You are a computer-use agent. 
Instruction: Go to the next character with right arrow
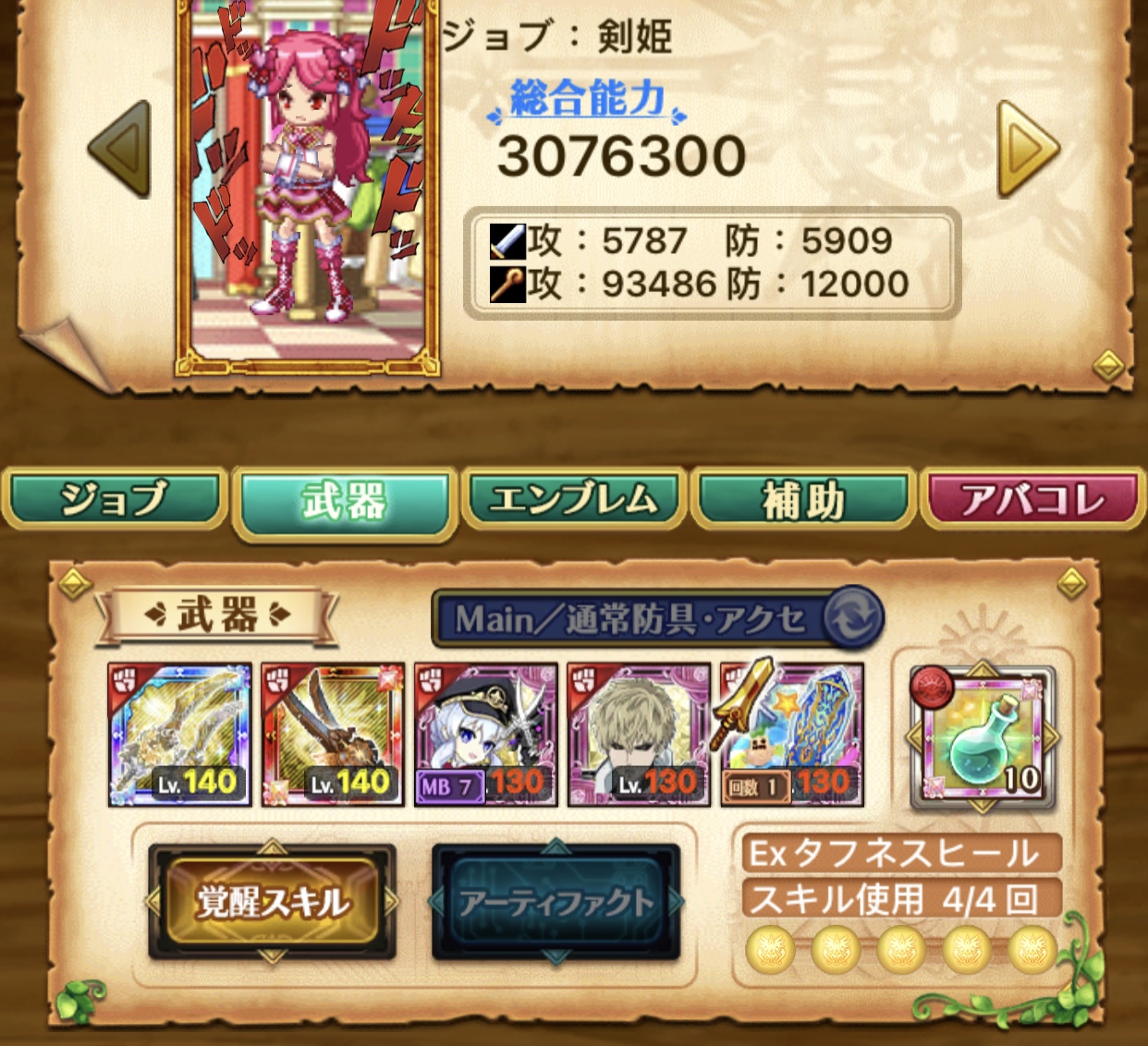(1028, 149)
